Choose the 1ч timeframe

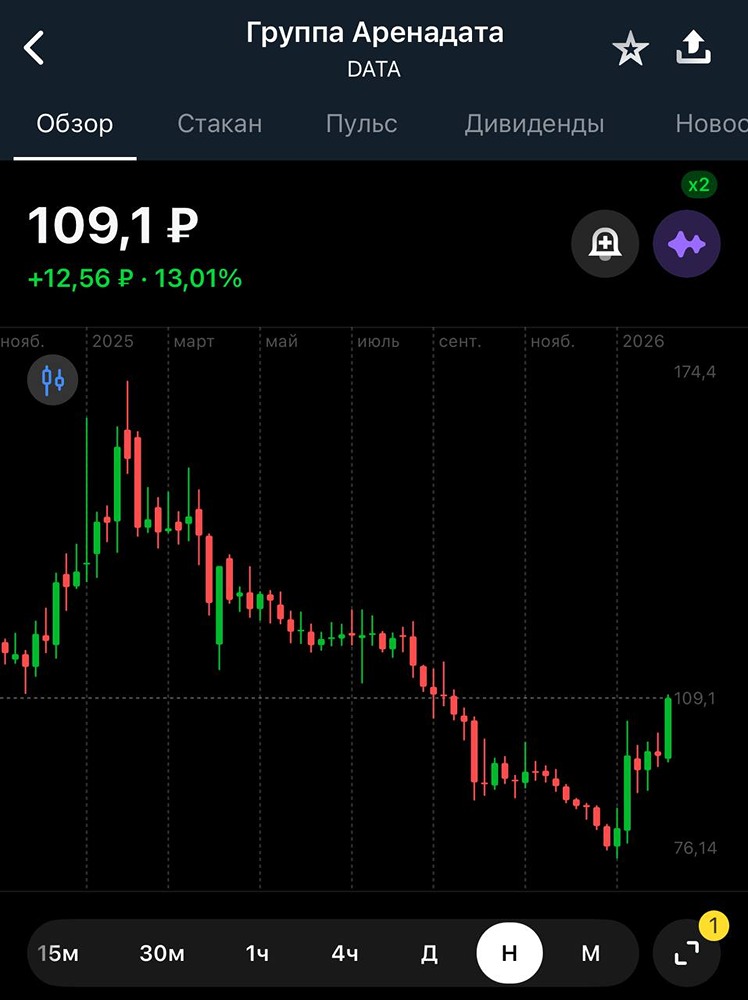click(257, 953)
